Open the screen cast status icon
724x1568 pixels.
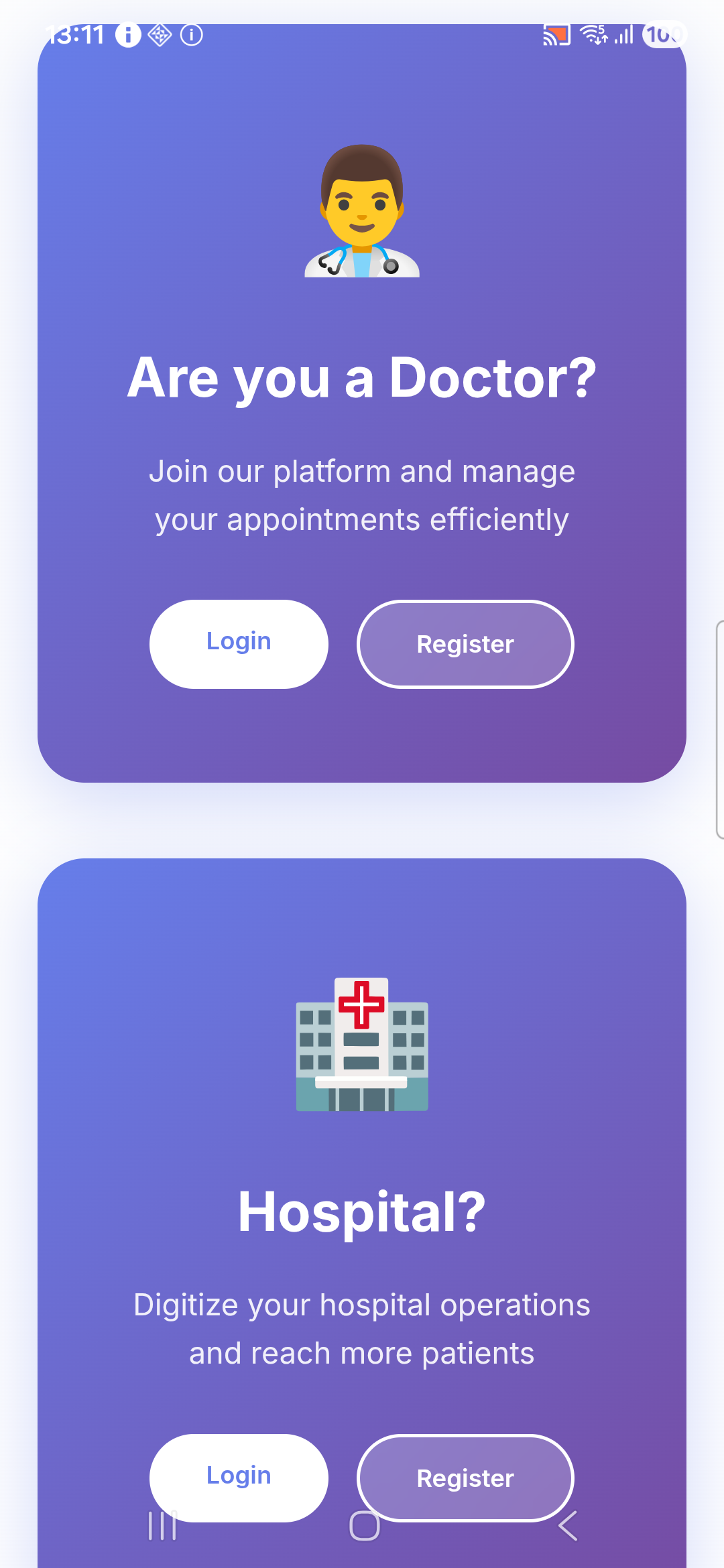coord(555,35)
